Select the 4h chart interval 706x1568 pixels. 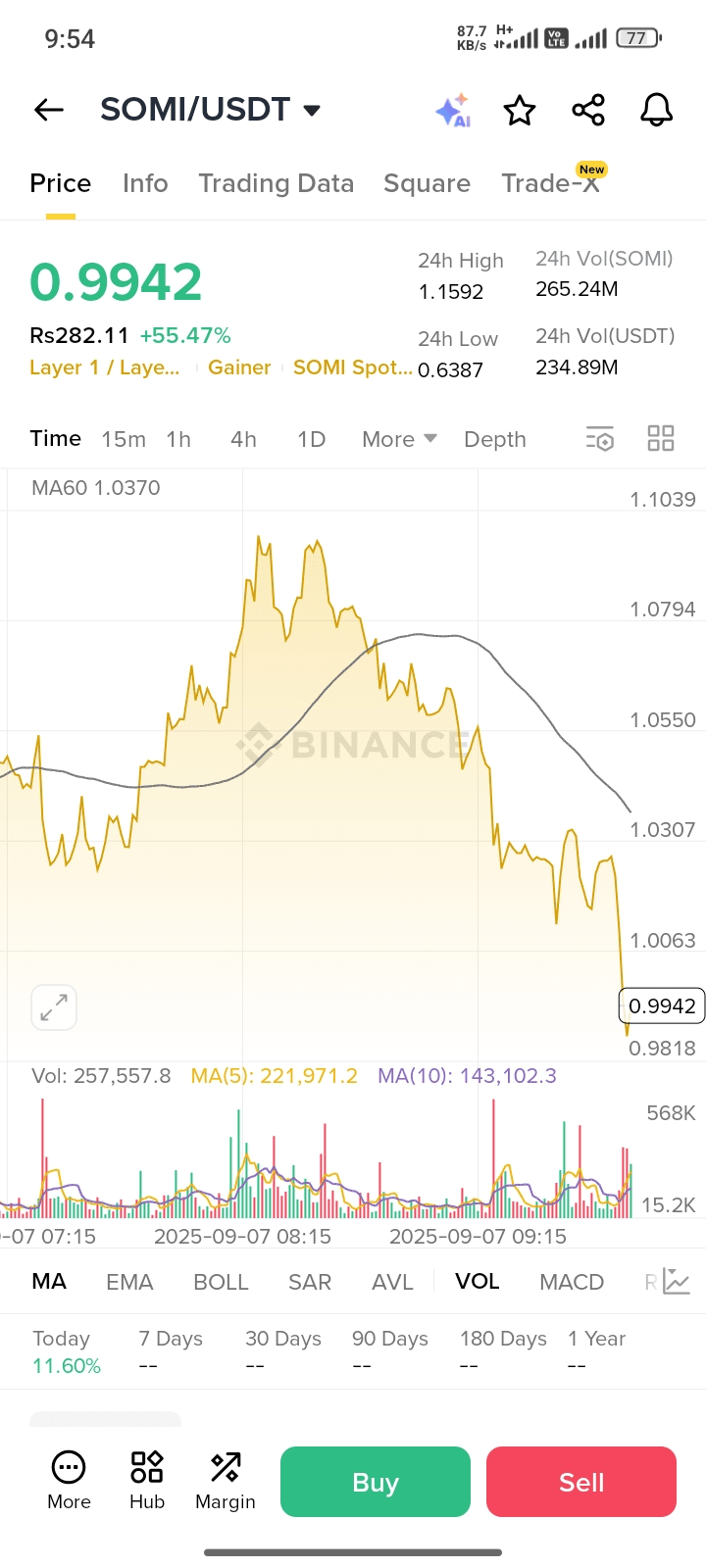pyautogui.click(x=243, y=439)
